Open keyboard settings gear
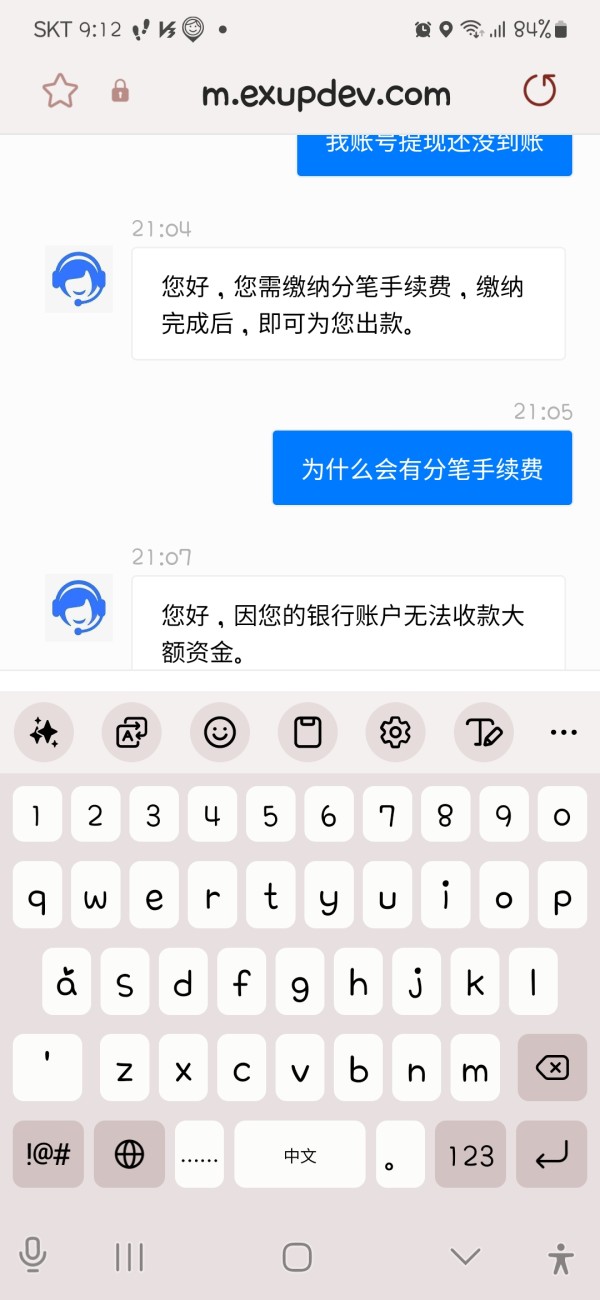The height and width of the screenshot is (1300, 600). coord(396,733)
